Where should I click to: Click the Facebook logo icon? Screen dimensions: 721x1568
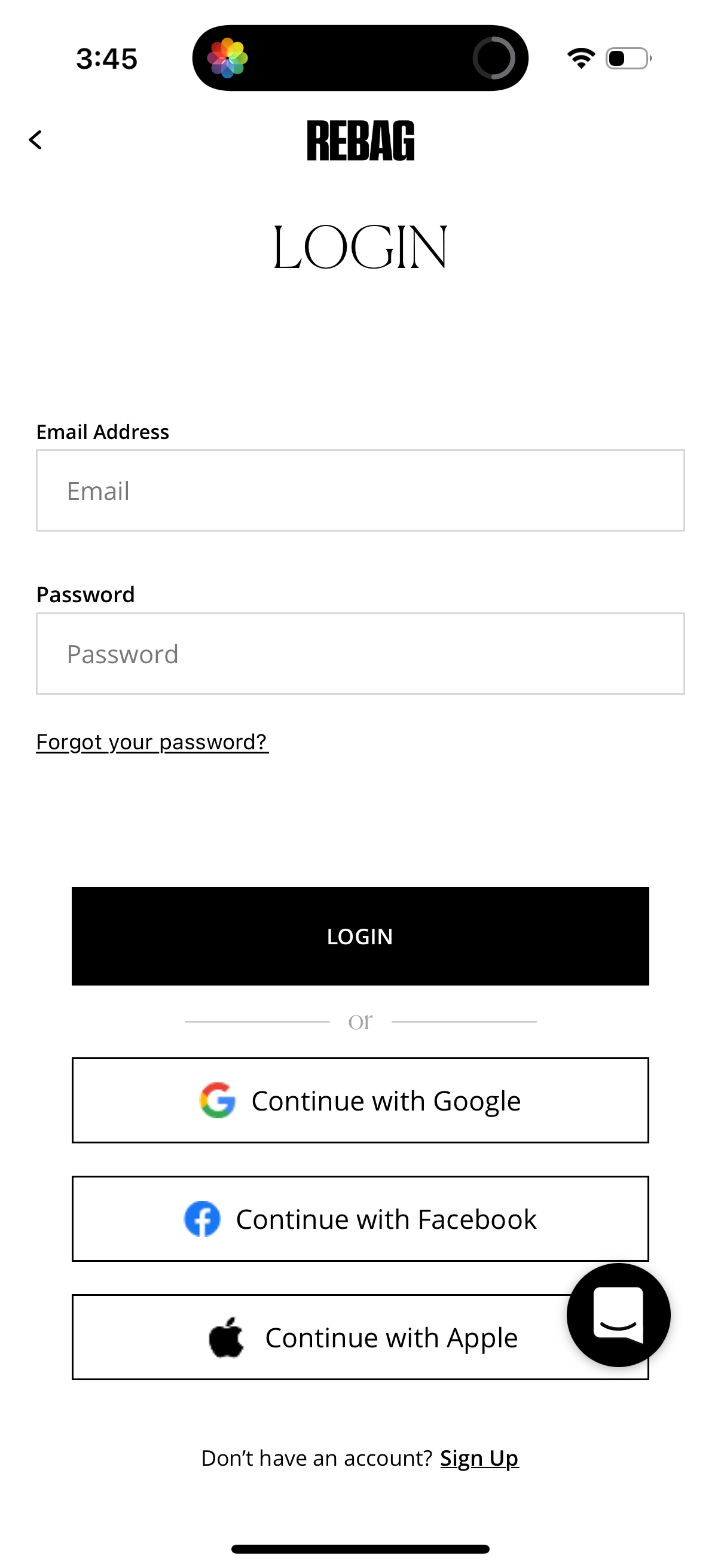point(203,1218)
